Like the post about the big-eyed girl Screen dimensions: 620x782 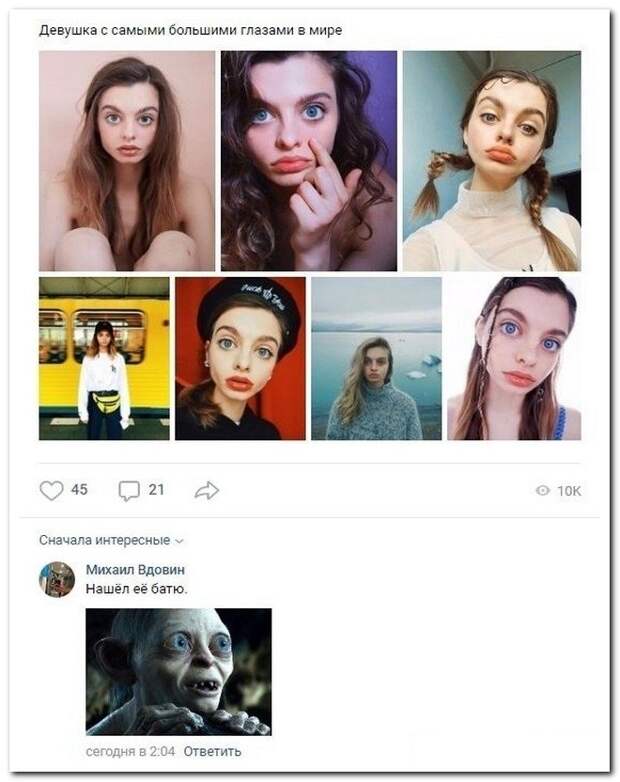coord(51,490)
